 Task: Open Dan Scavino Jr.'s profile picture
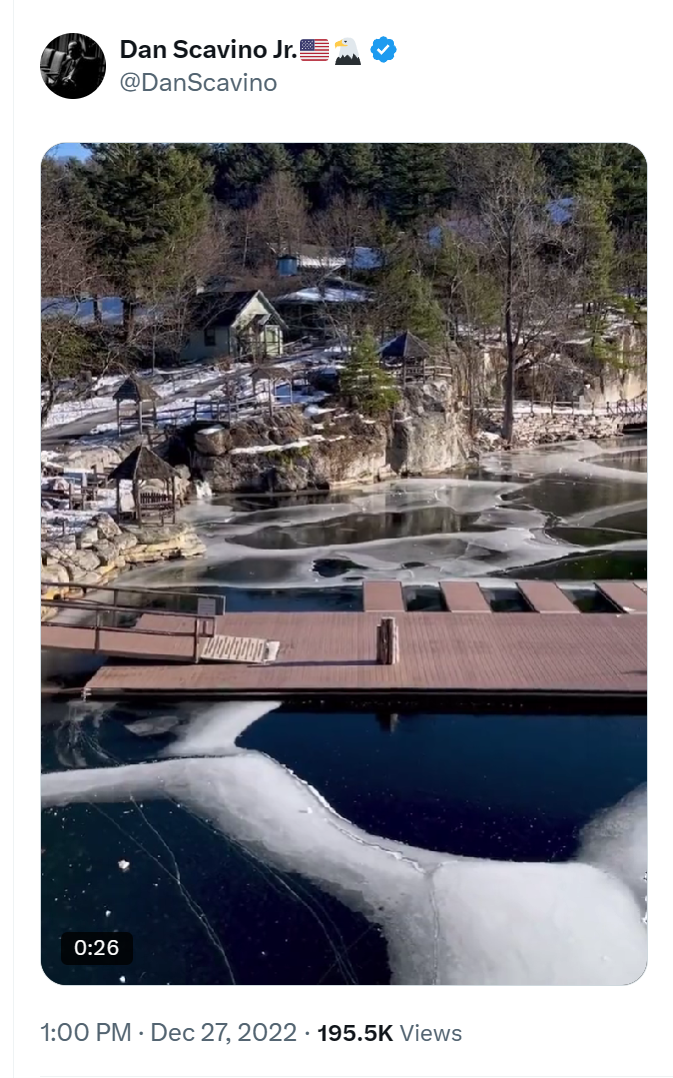(x=73, y=66)
